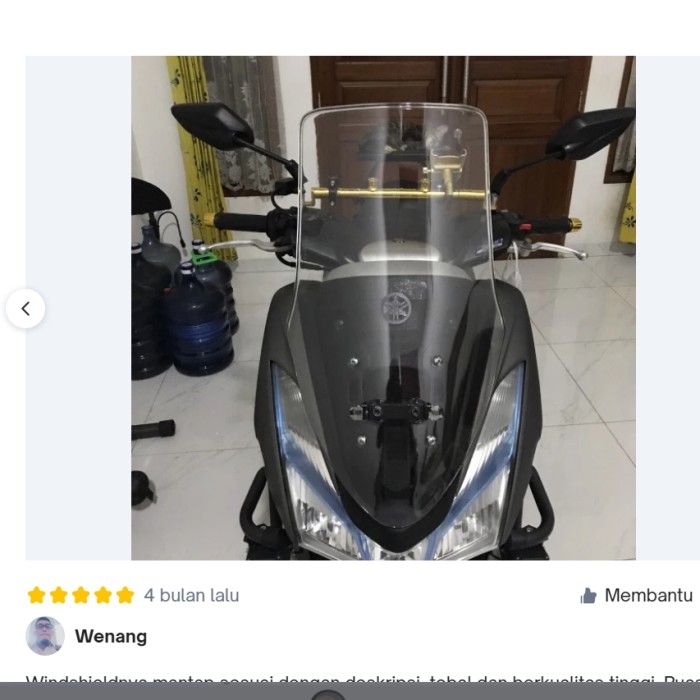Image resolution: width=700 pixels, height=700 pixels.
Task: Open Wenang's profile avatar
Action: pos(45,636)
